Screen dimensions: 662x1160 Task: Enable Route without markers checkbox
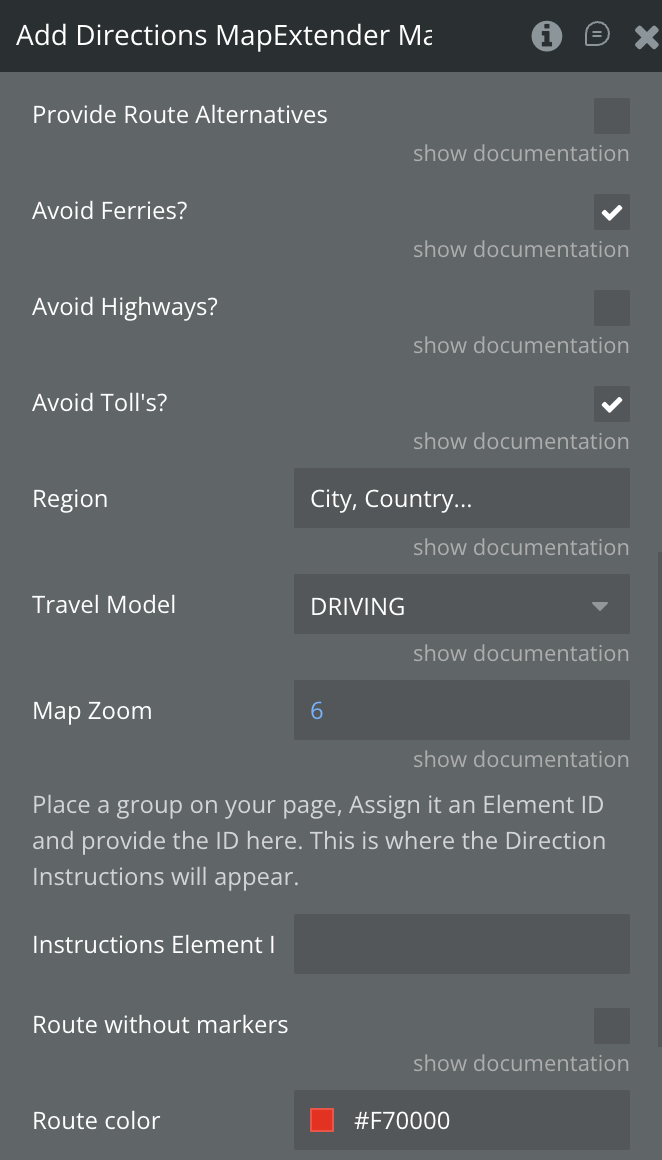coord(611,1026)
